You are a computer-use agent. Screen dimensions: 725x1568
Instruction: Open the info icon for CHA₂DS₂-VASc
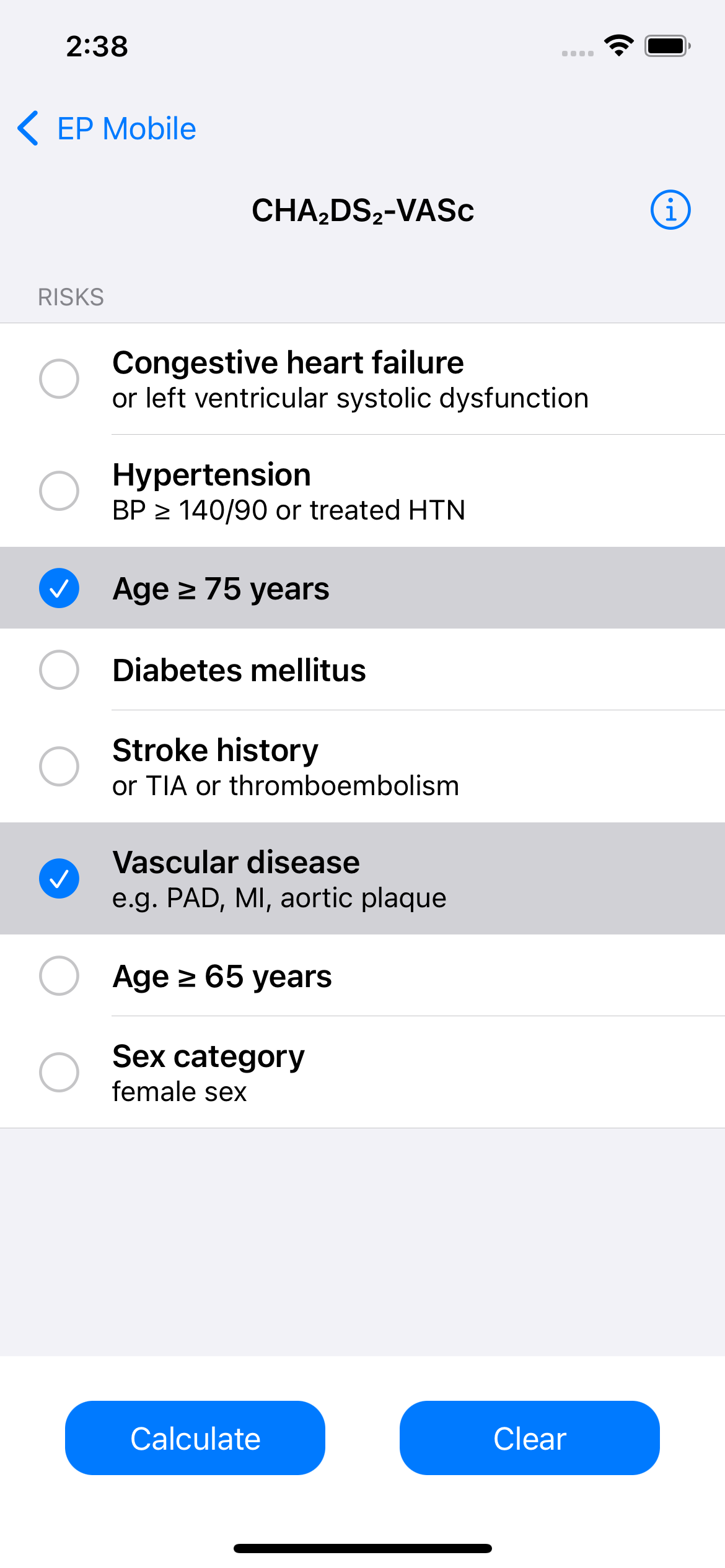pos(670,210)
